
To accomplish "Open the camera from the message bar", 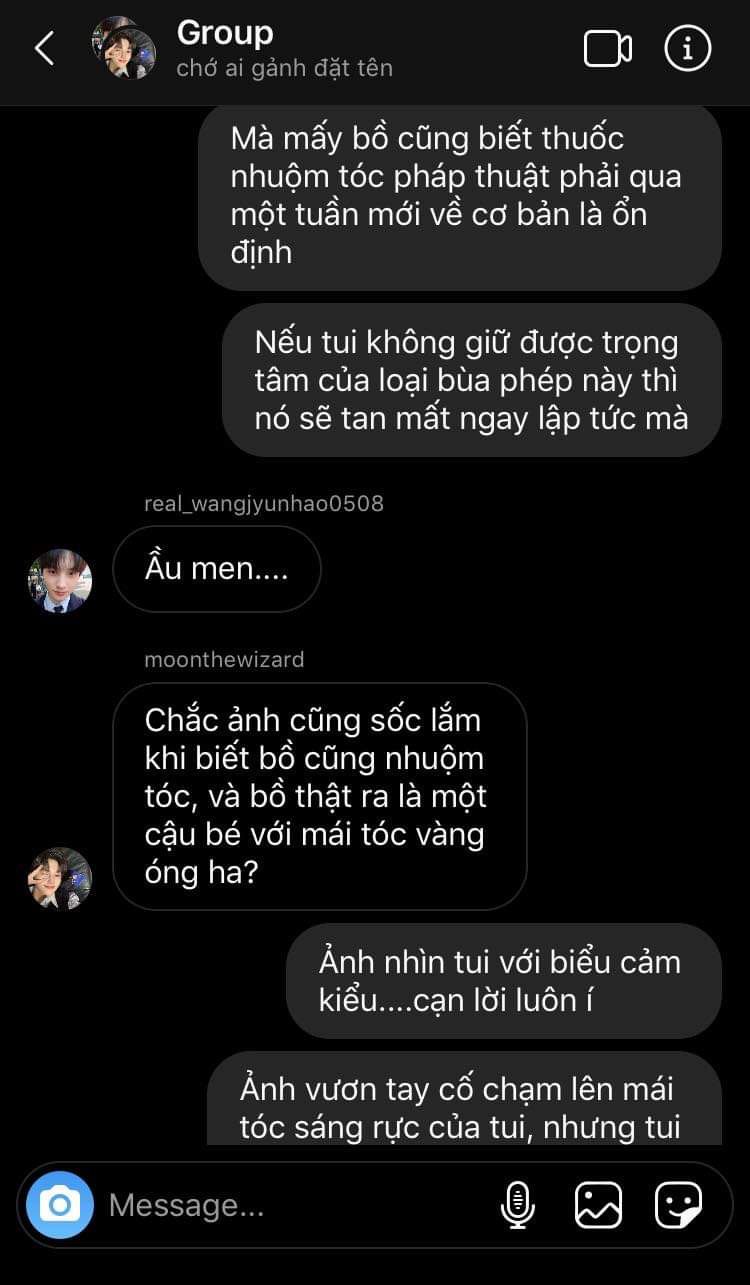I will (x=60, y=1205).
